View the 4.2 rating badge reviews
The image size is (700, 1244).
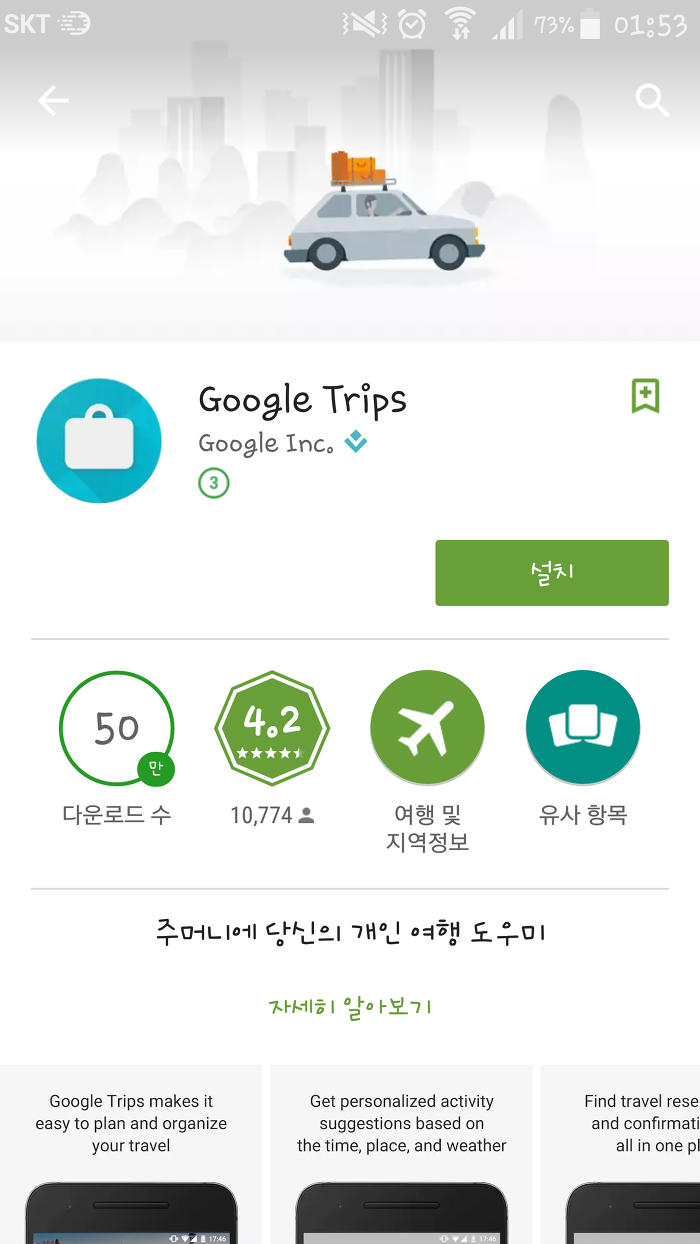272,728
